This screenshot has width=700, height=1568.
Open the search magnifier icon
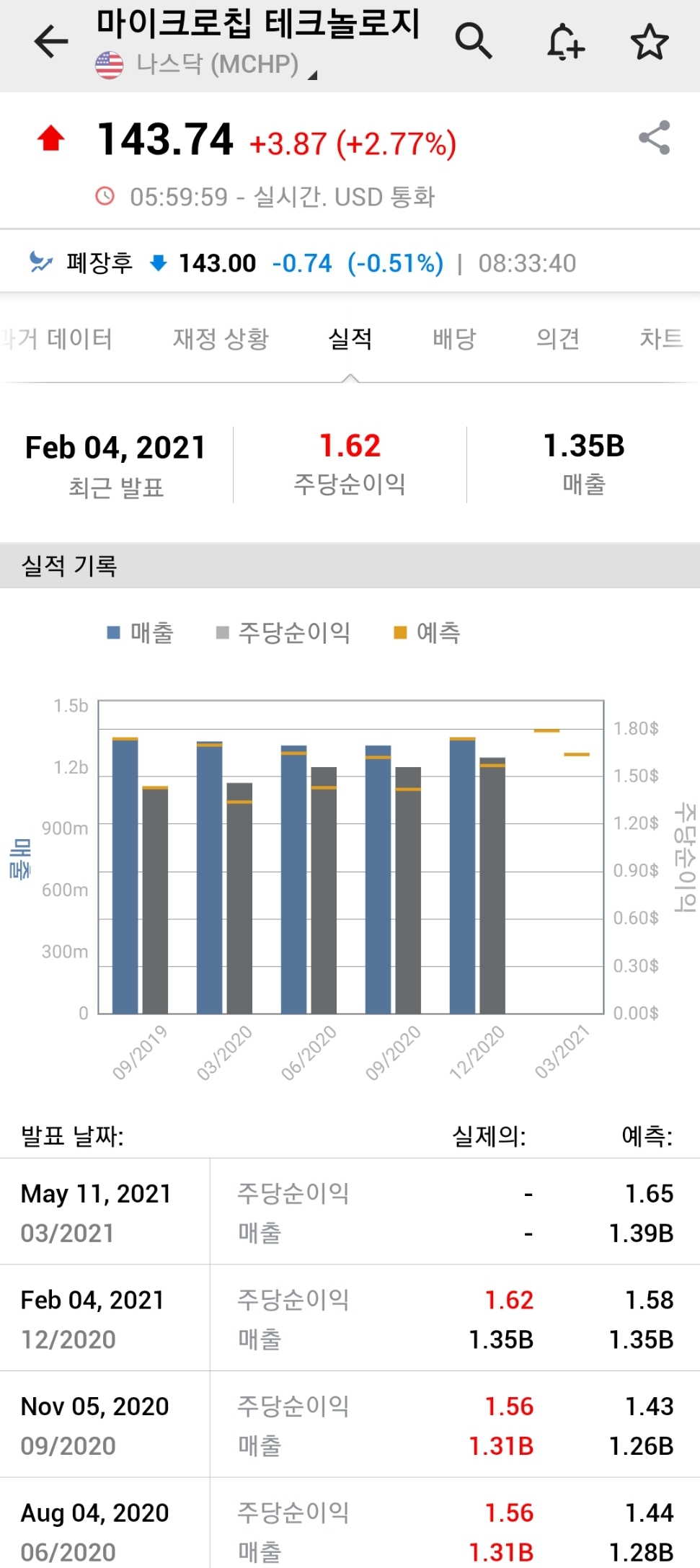click(474, 41)
